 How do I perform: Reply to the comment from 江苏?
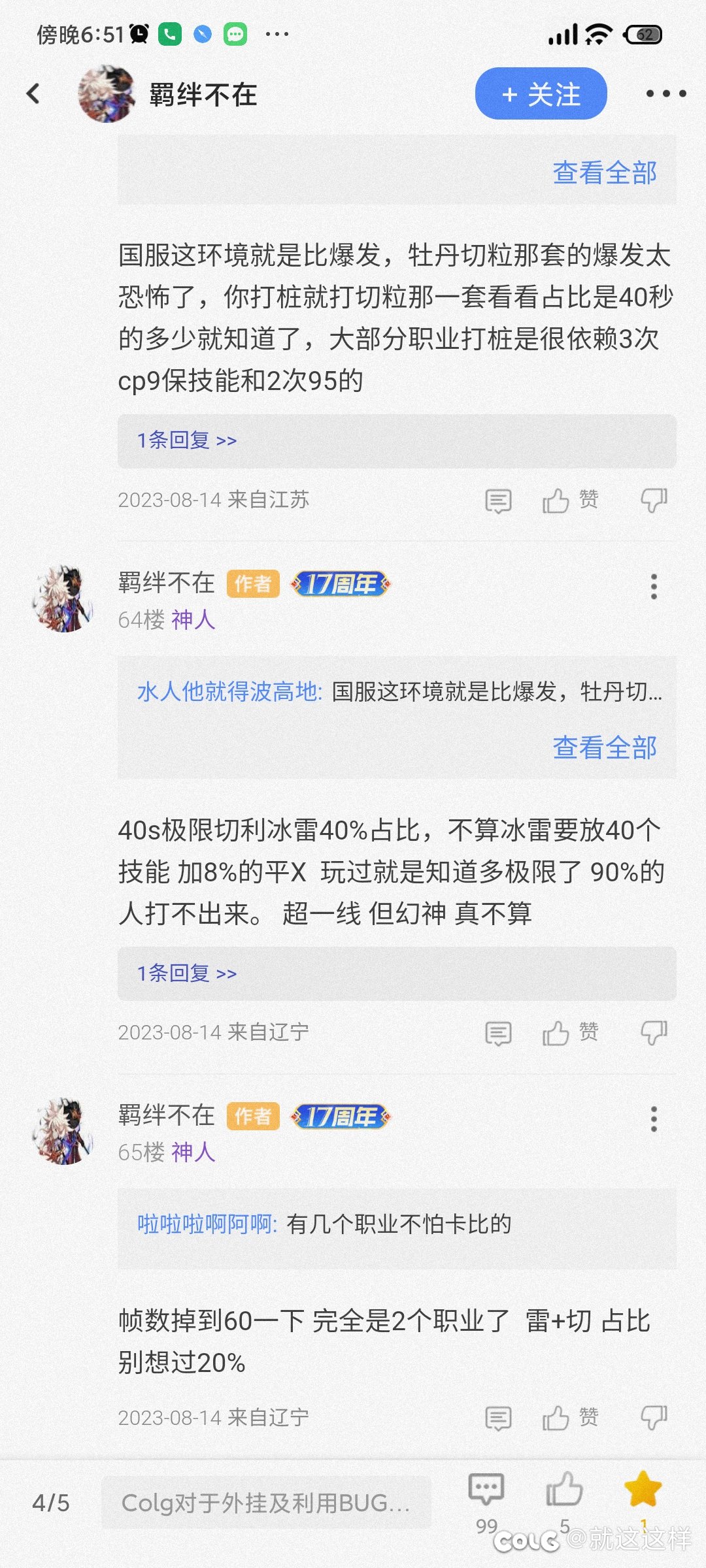pos(498,500)
